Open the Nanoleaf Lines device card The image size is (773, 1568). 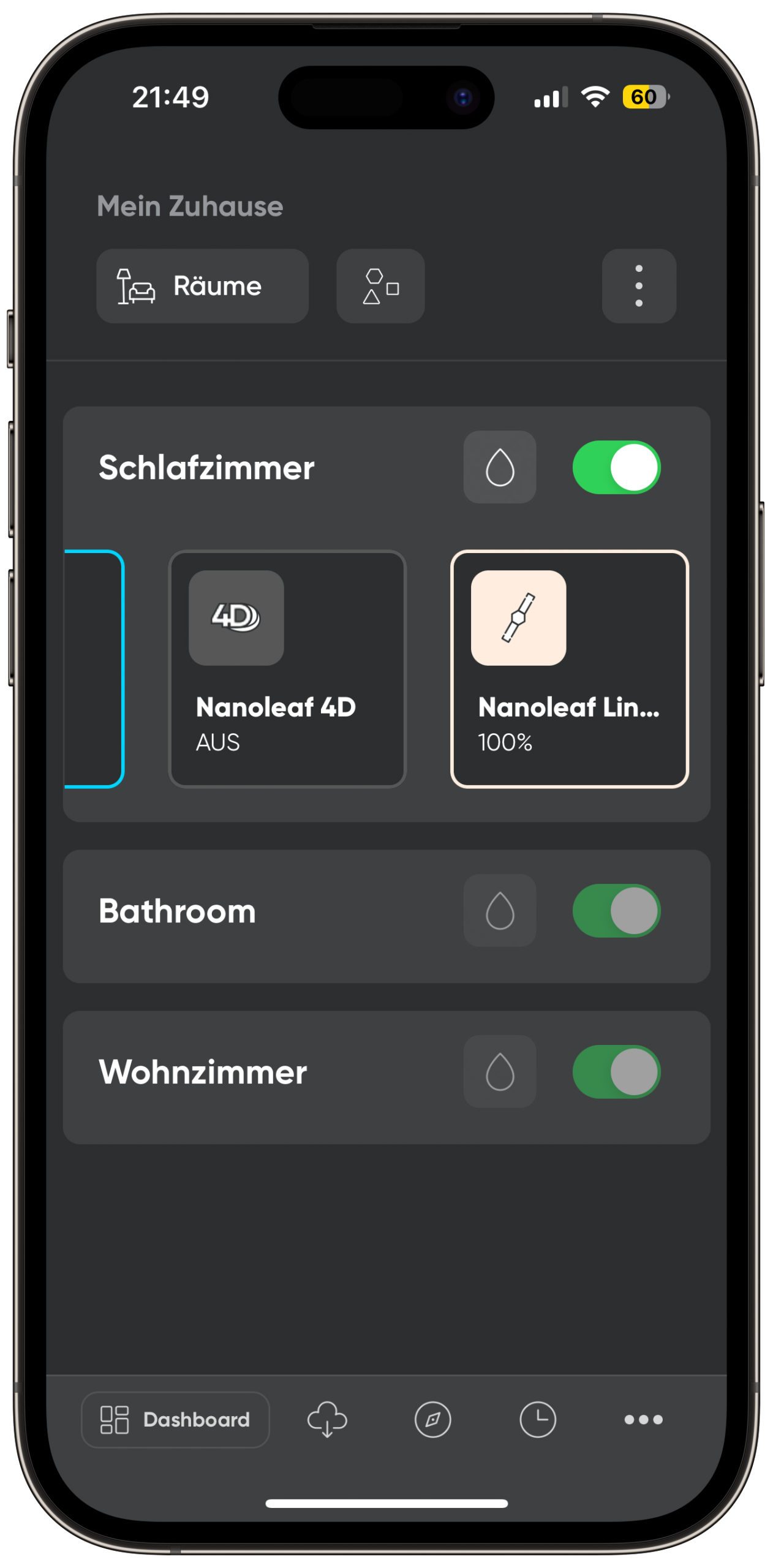click(570, 669)
